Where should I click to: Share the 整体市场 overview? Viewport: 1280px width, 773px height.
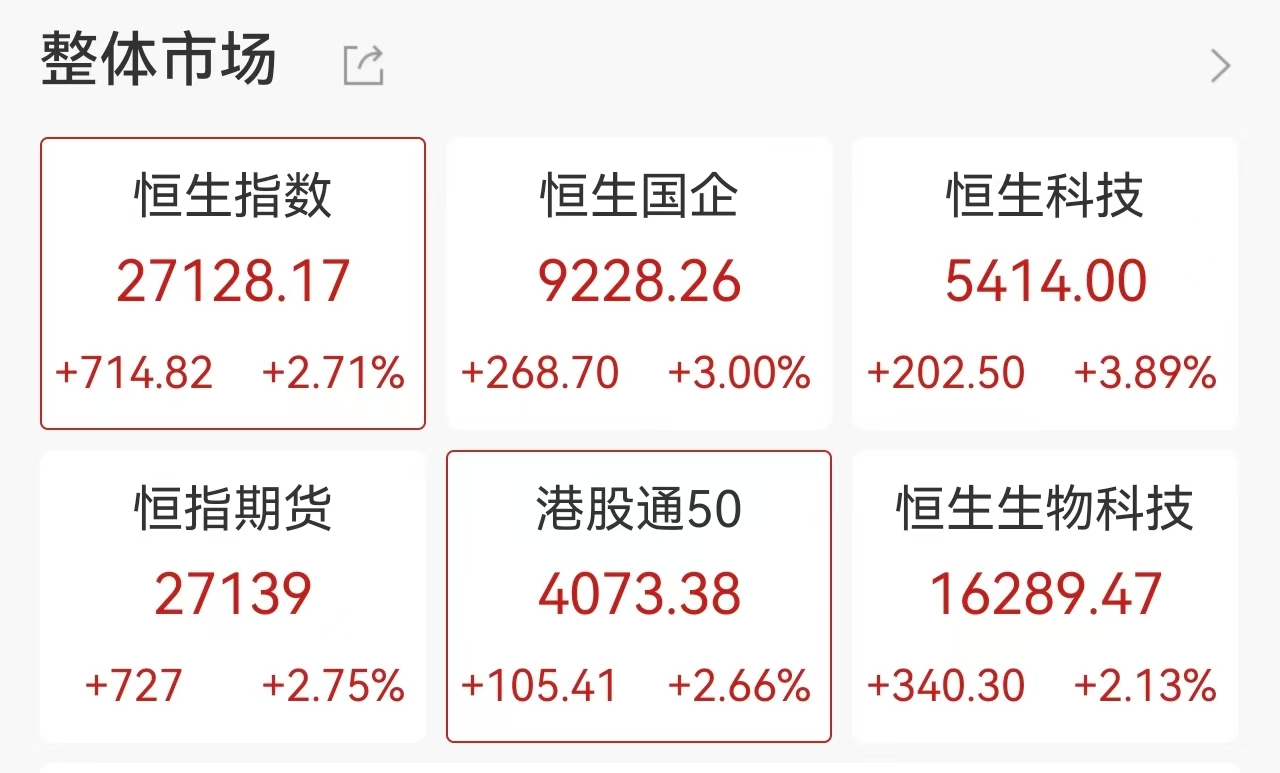coord(363,65)
